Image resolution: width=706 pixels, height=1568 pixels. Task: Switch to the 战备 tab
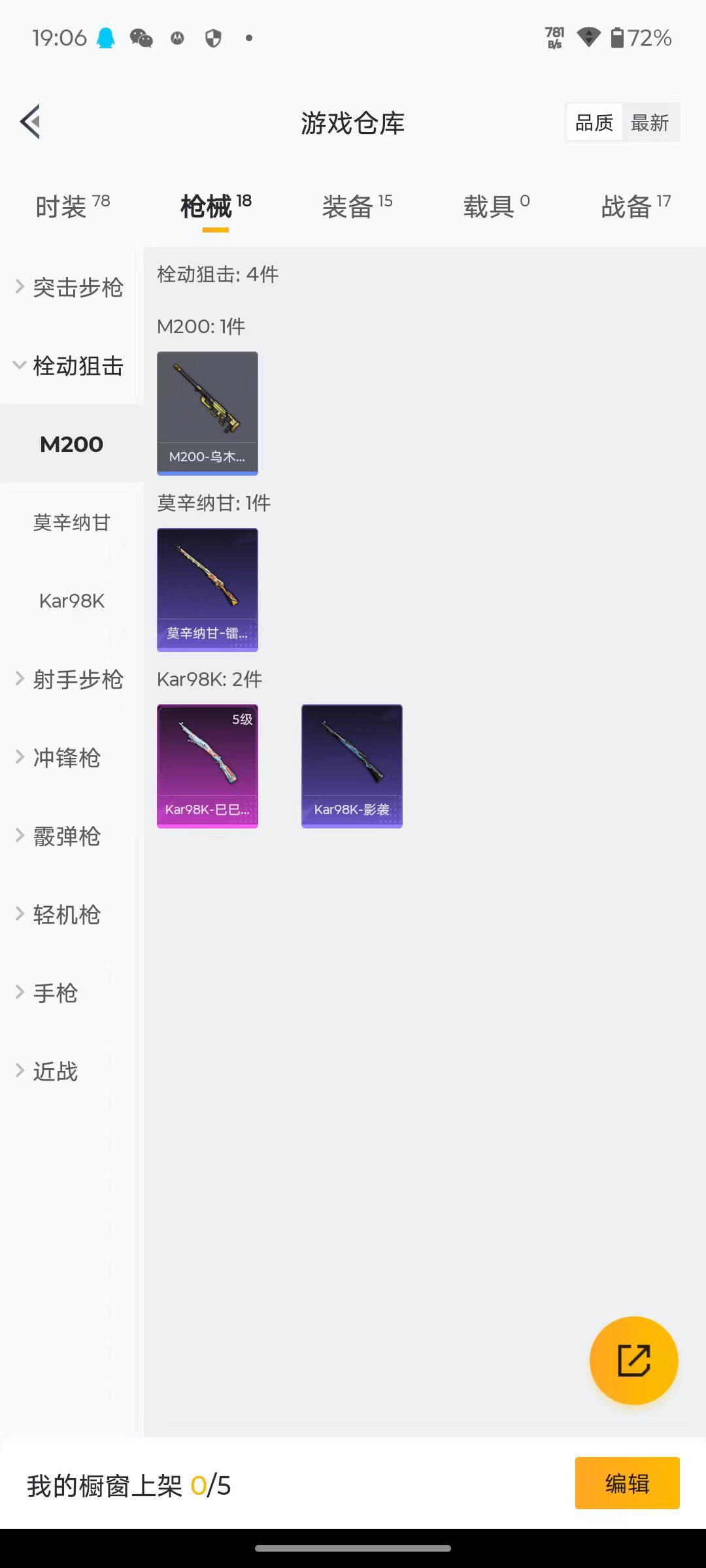(635, 207)
